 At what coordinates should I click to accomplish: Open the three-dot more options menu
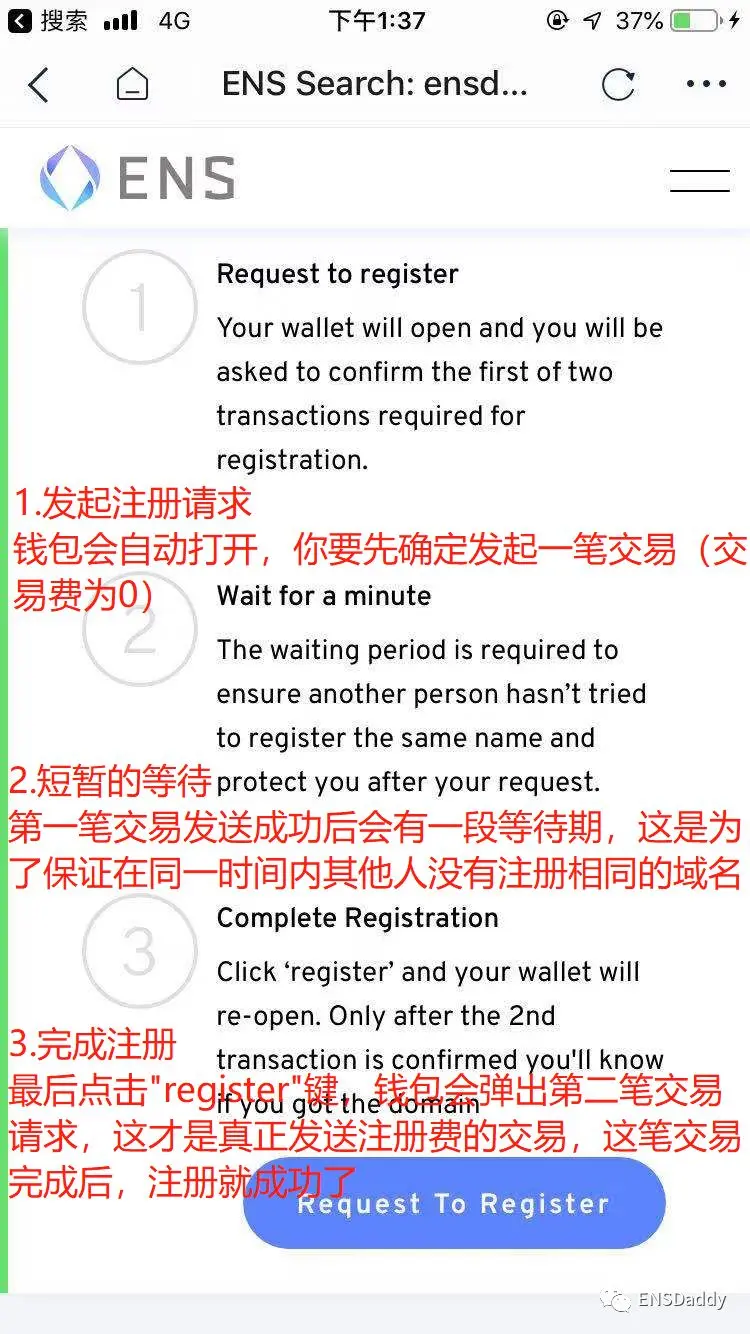(705, 85)
